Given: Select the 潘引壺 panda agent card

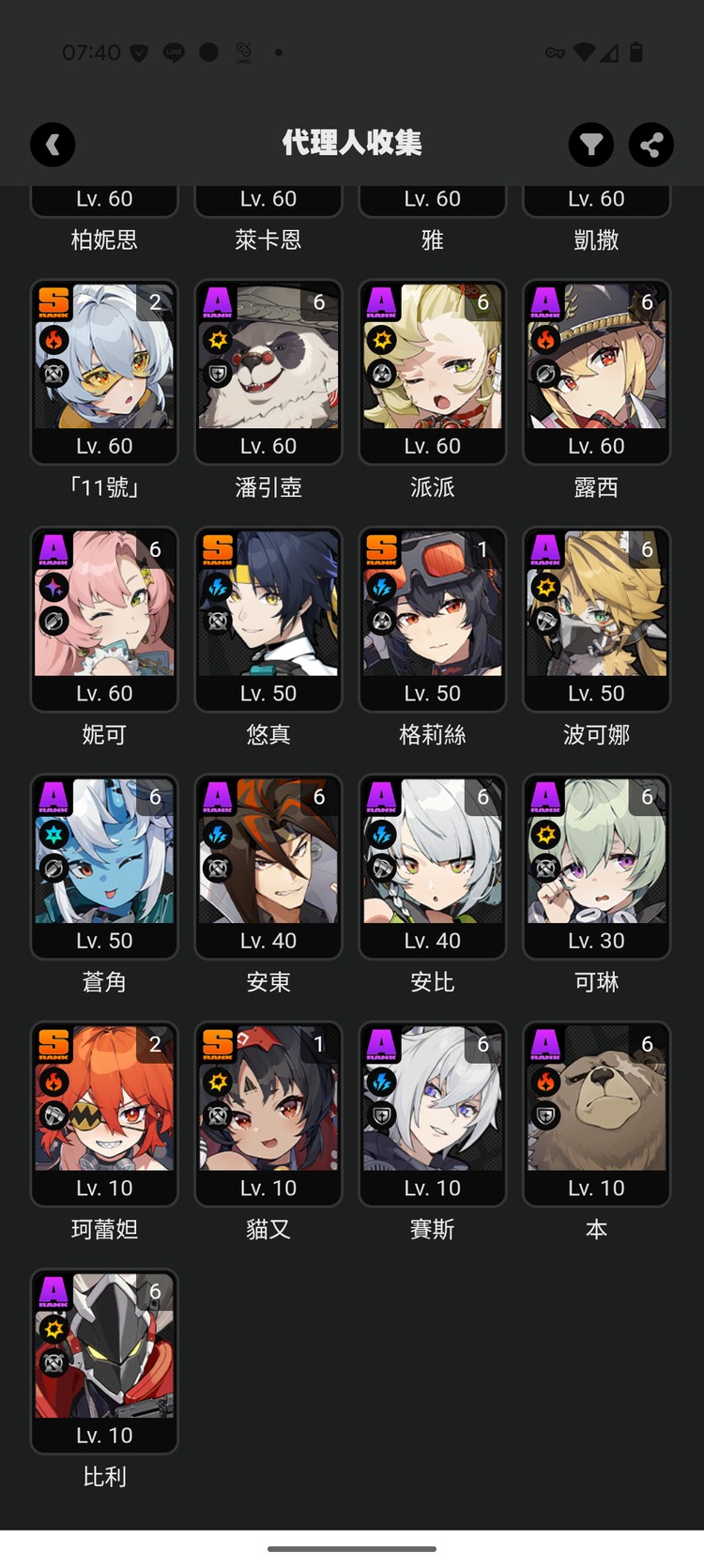Looking at the screenshot, I should click(268, 372).
